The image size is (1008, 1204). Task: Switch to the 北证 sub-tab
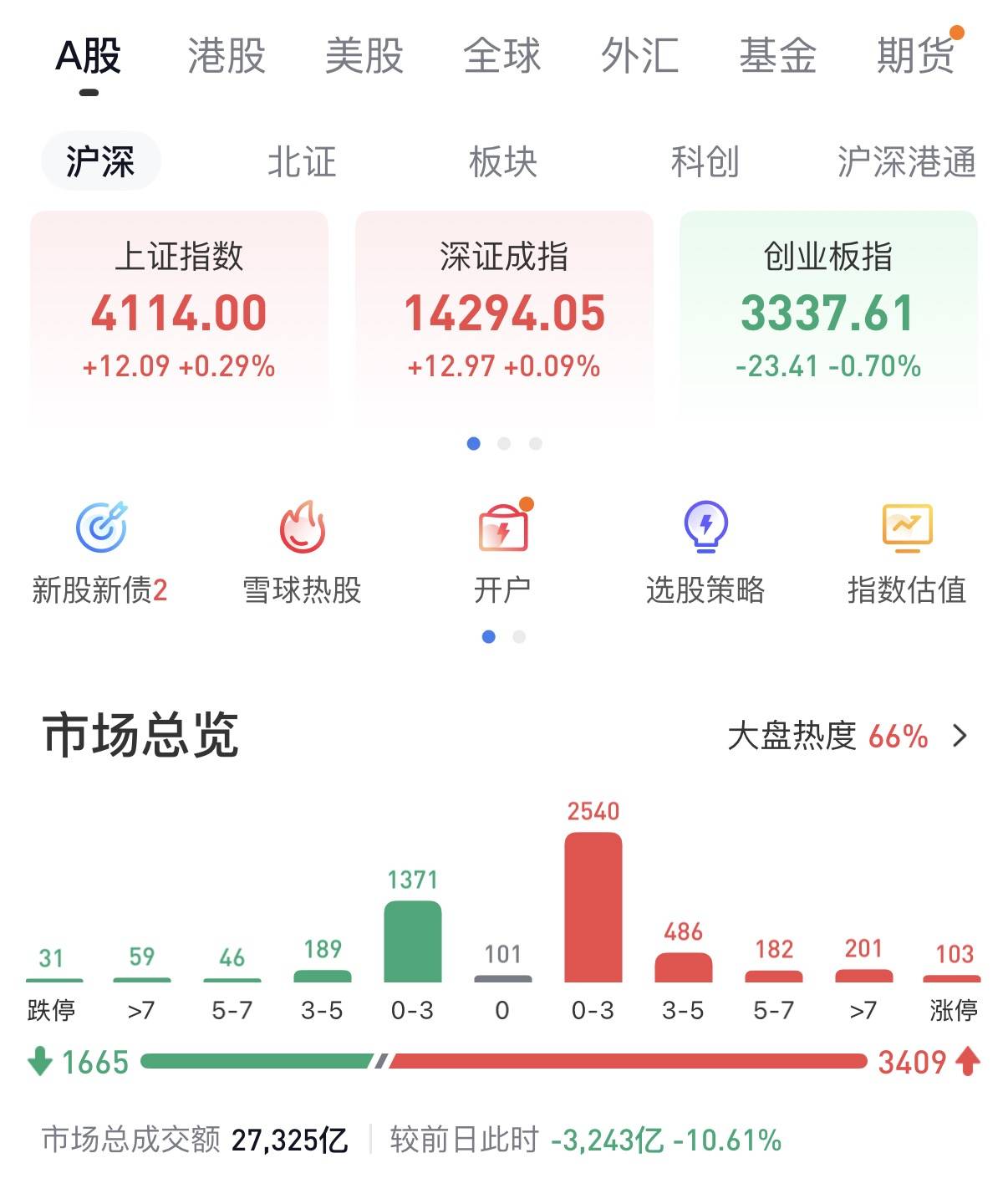(302, 161)
